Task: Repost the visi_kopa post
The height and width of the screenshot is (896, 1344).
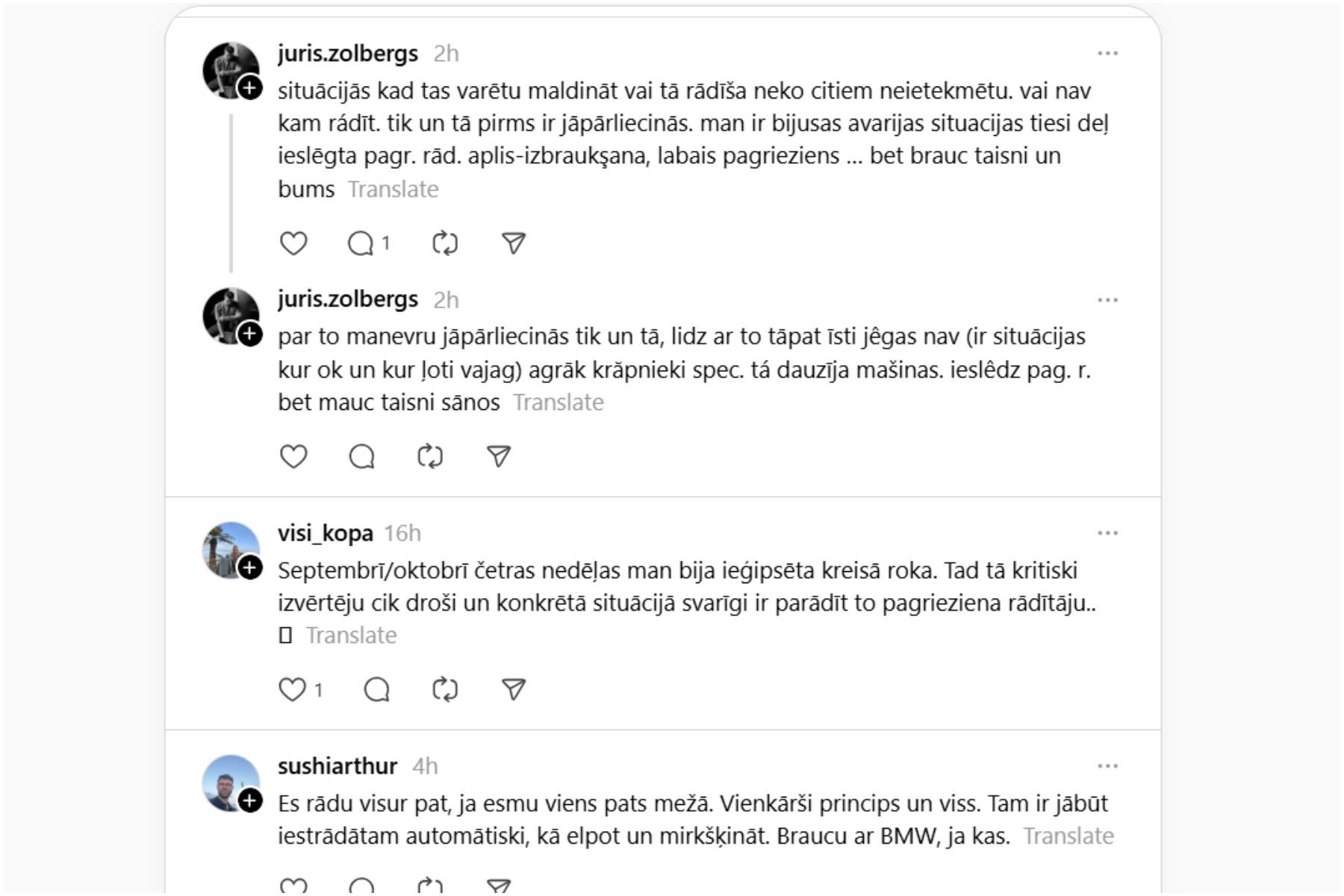Action: pyautogui.click(x=445, y=689)
